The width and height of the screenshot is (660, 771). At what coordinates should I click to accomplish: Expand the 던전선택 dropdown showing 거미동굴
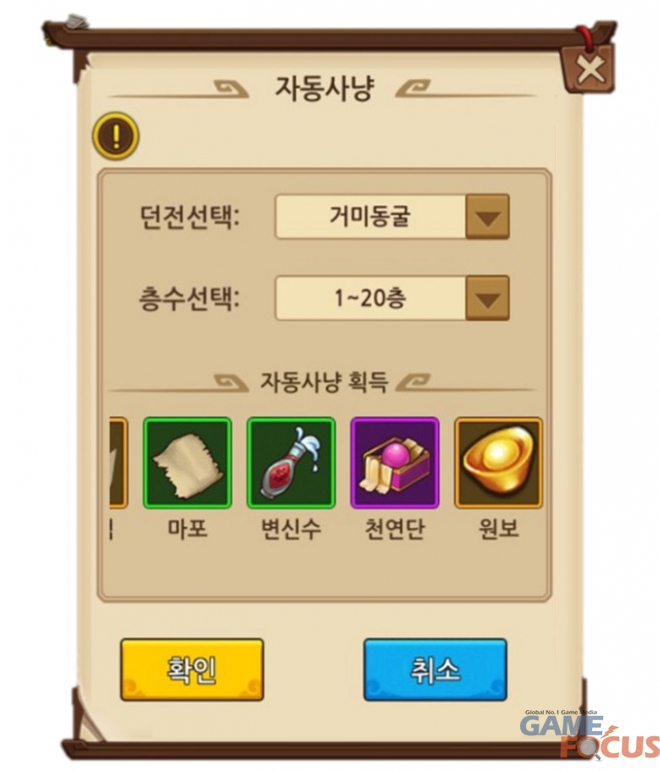(487, 216)
